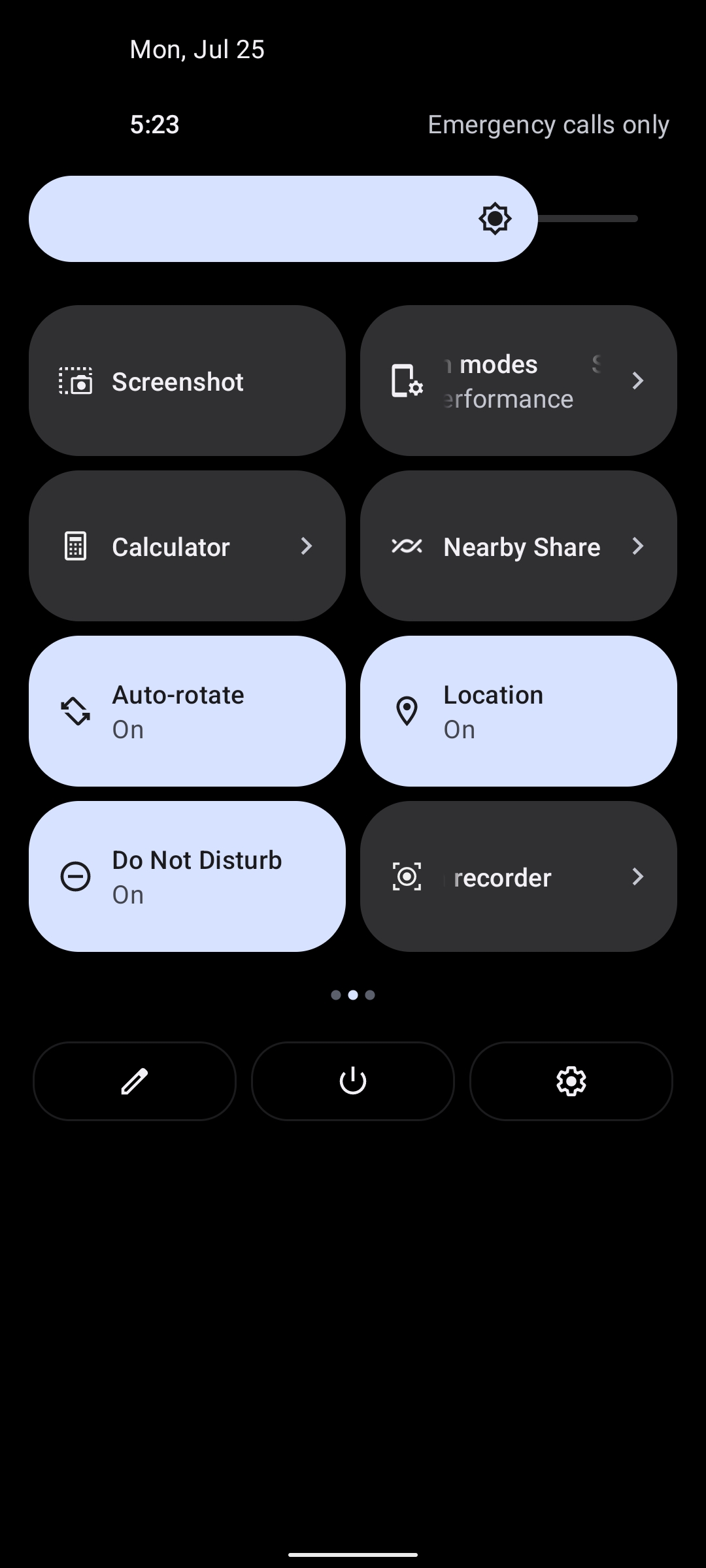Turn off Auto-rotate
This screenshot has height=1568, width=706.
click(x=187, y=711)
